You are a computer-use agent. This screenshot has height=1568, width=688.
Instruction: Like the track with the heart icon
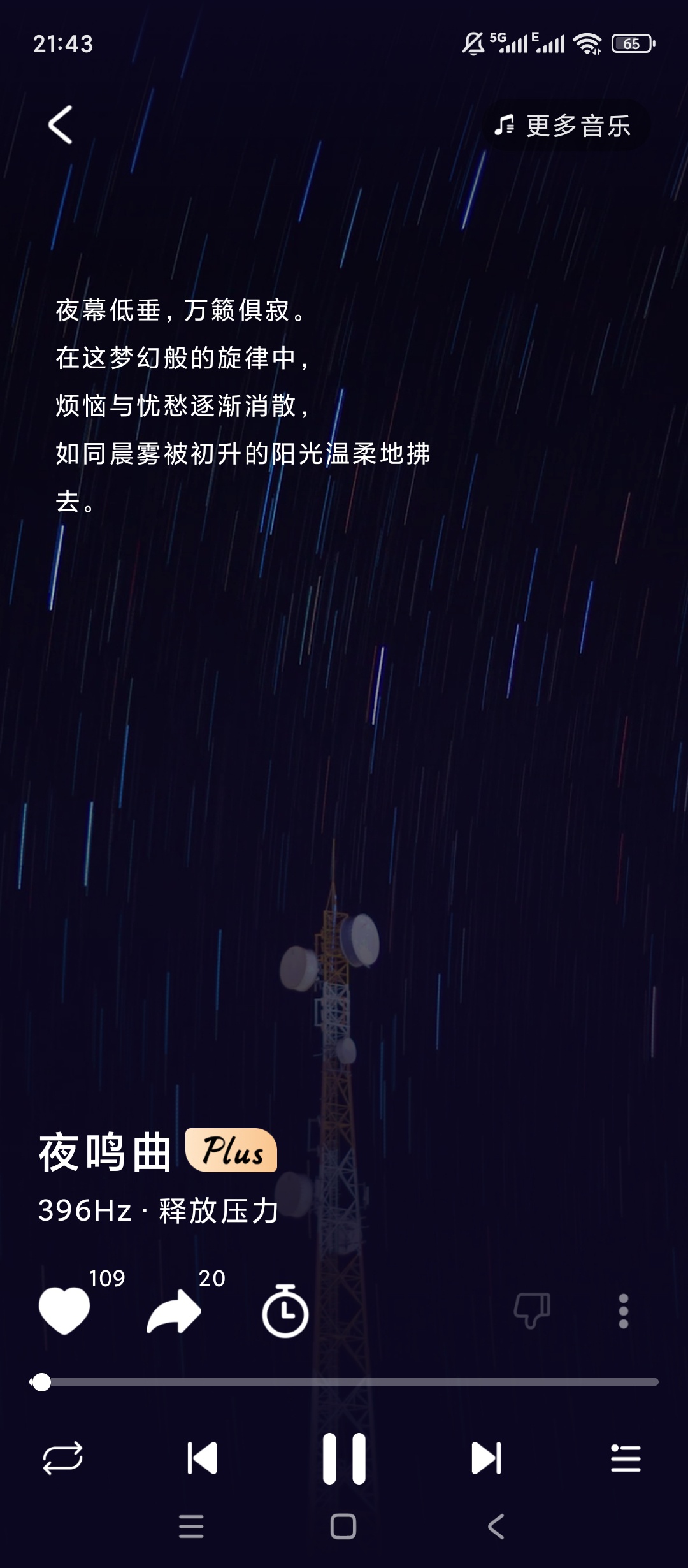64,1310
